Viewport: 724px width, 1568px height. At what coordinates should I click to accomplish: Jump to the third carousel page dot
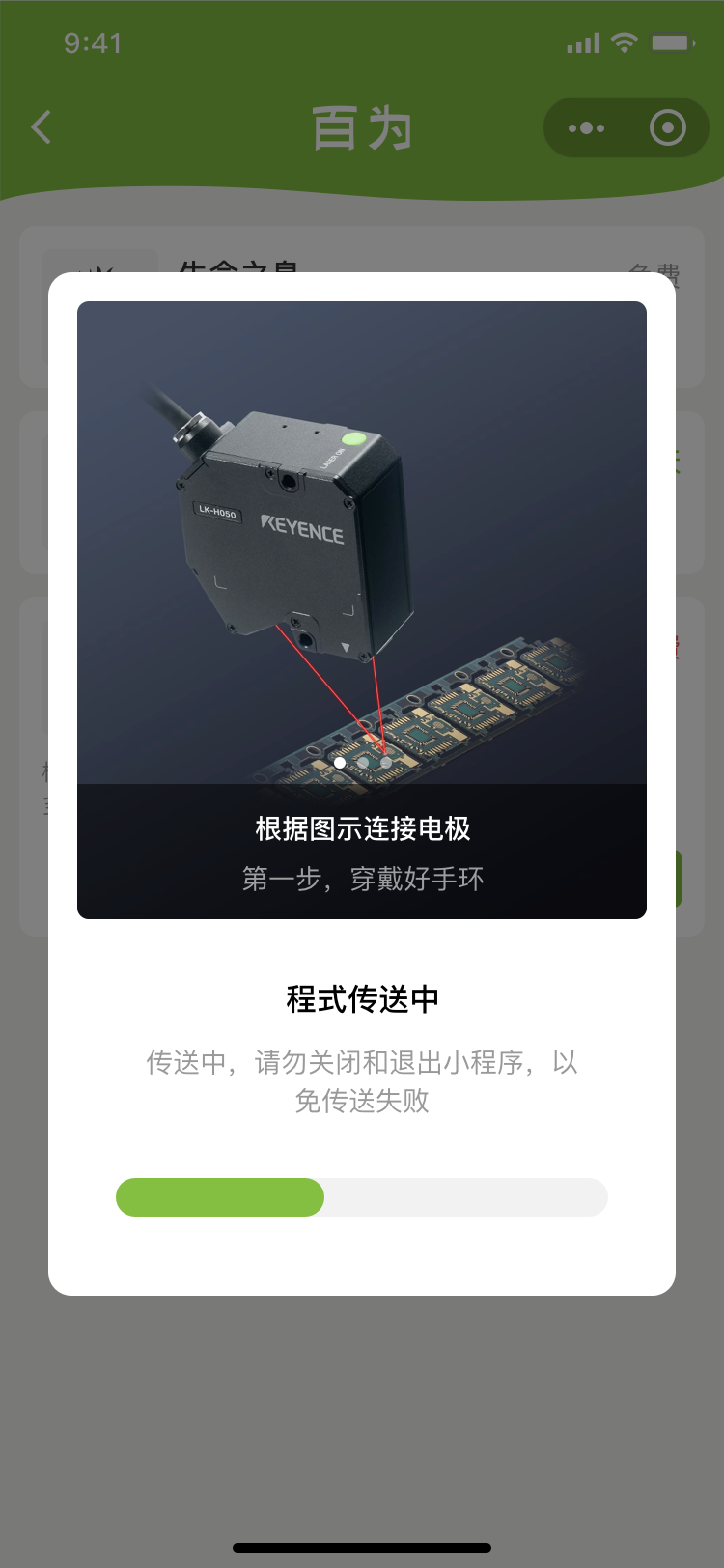click(x=386, y=763)
